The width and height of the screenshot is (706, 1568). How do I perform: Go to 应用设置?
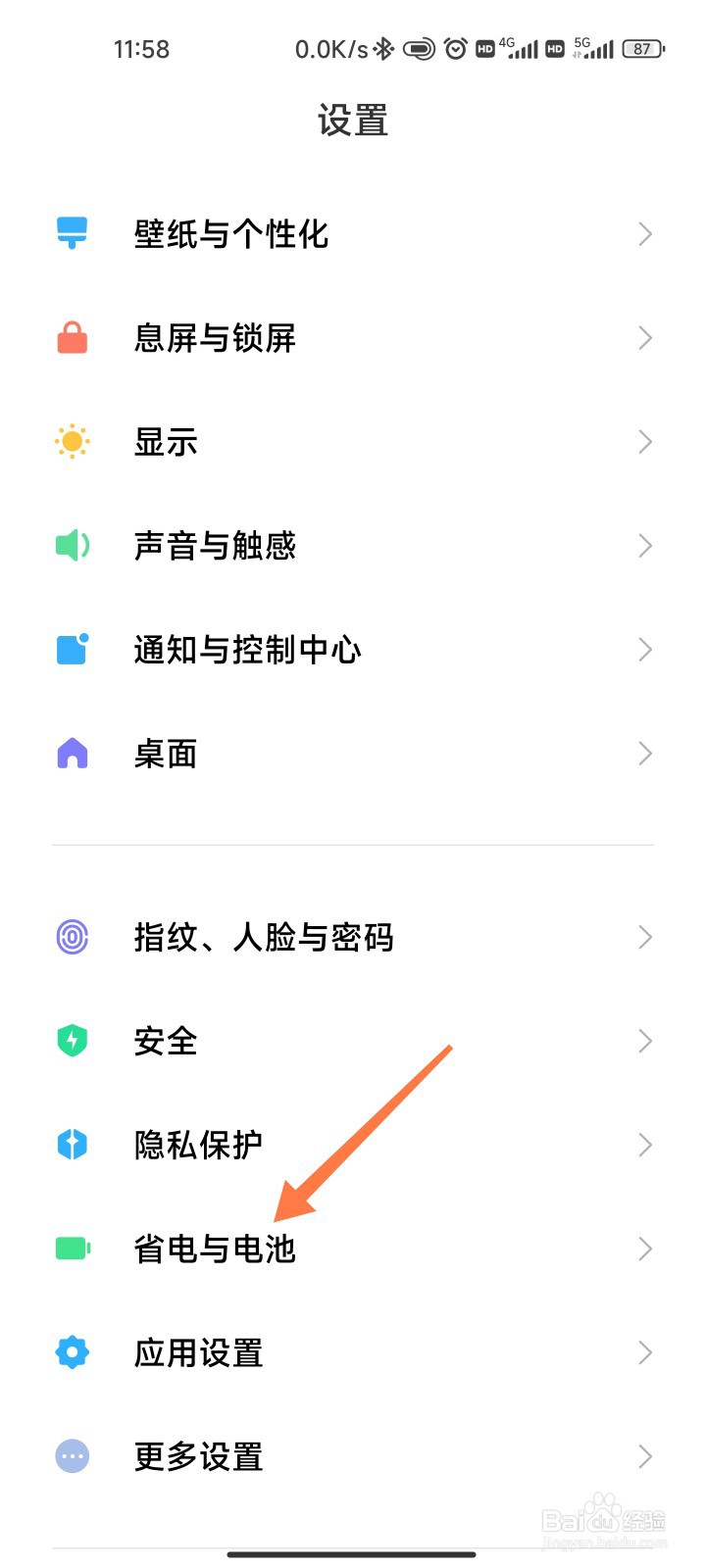353,1352
